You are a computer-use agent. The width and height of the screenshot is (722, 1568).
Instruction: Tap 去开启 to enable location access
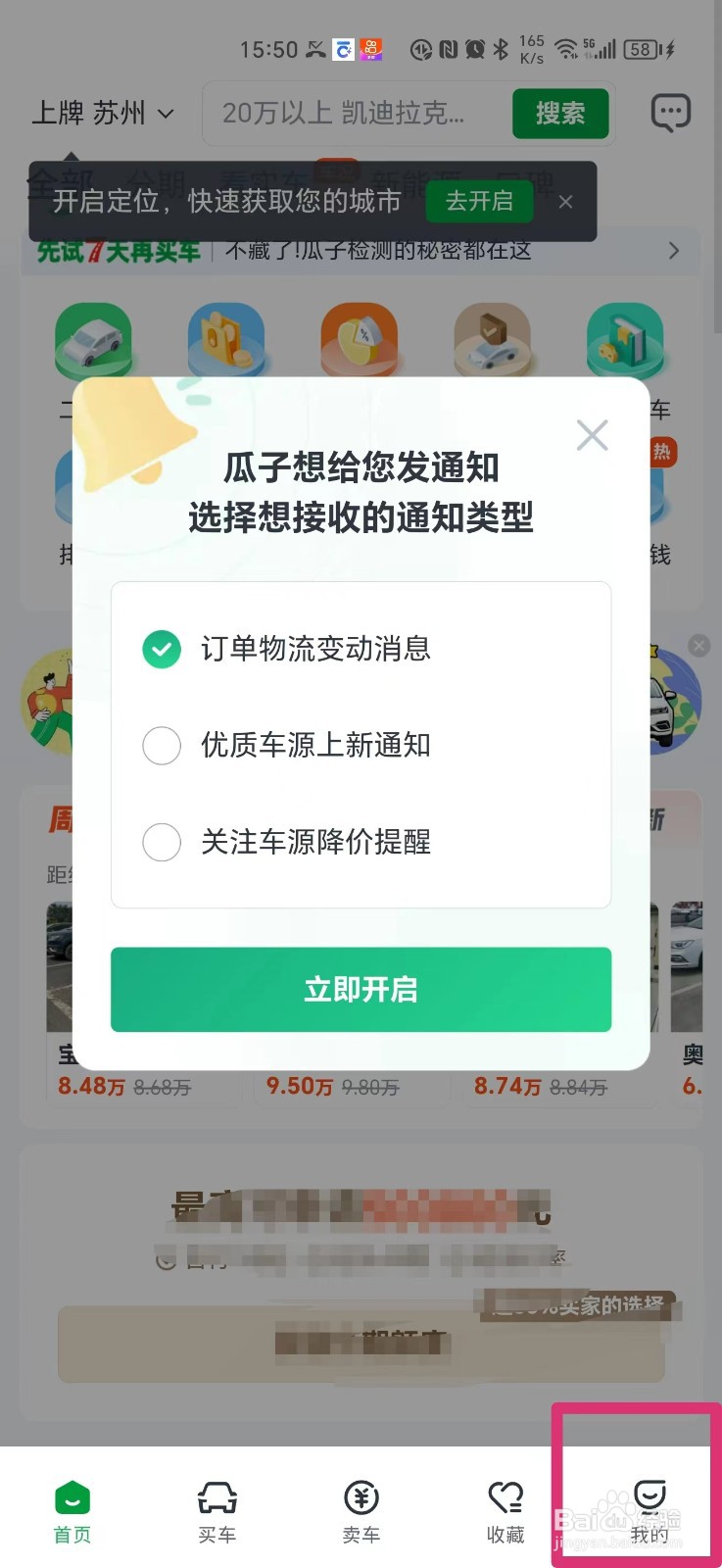pos(479,203)
